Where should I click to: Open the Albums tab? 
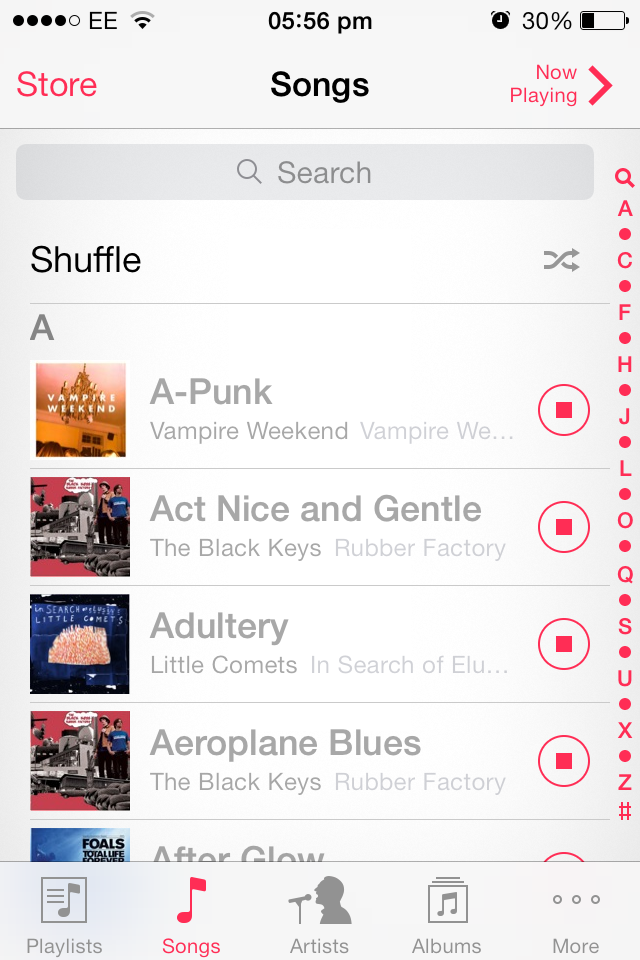[447, 912]
